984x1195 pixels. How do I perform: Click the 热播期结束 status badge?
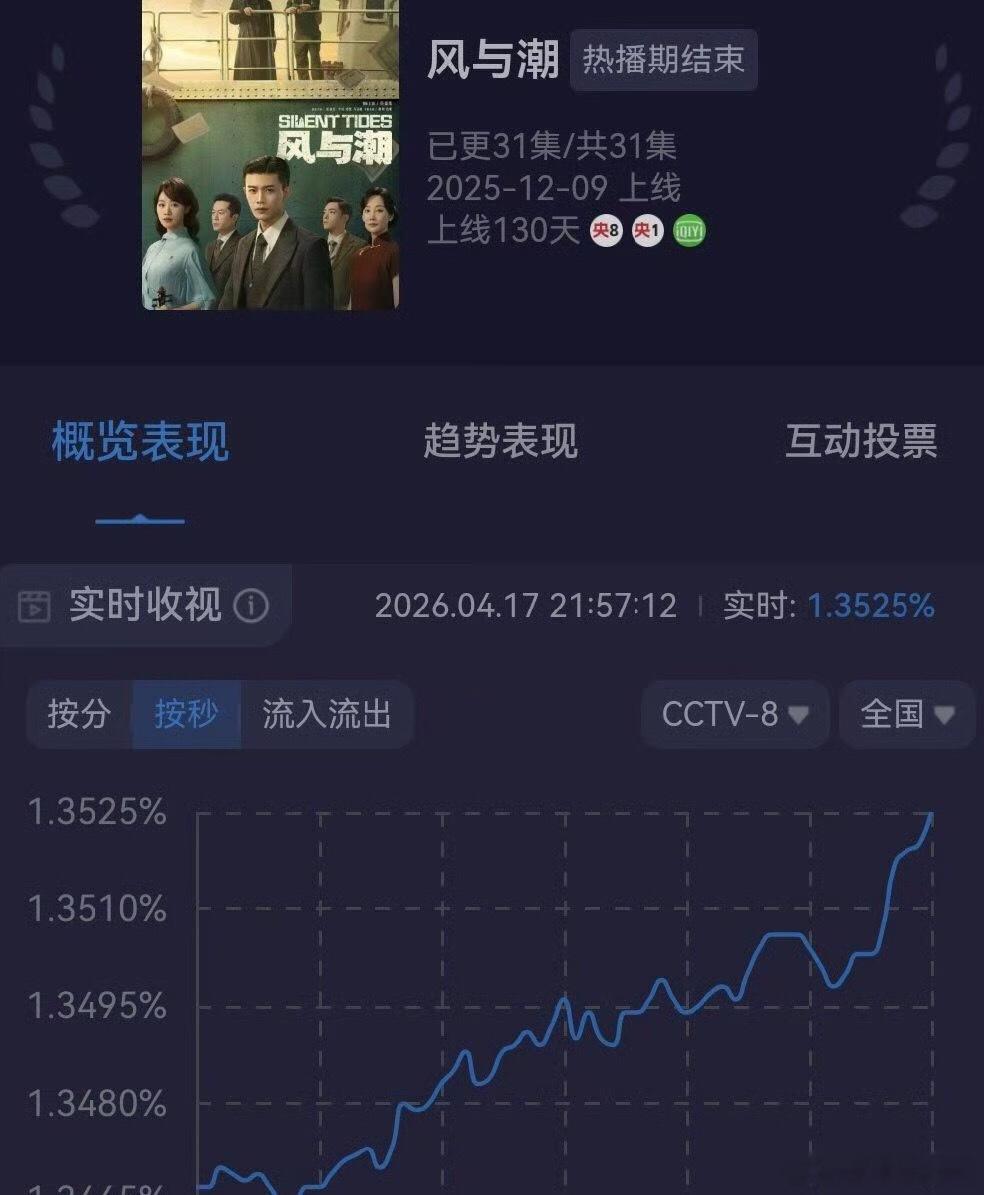[661, 60]
